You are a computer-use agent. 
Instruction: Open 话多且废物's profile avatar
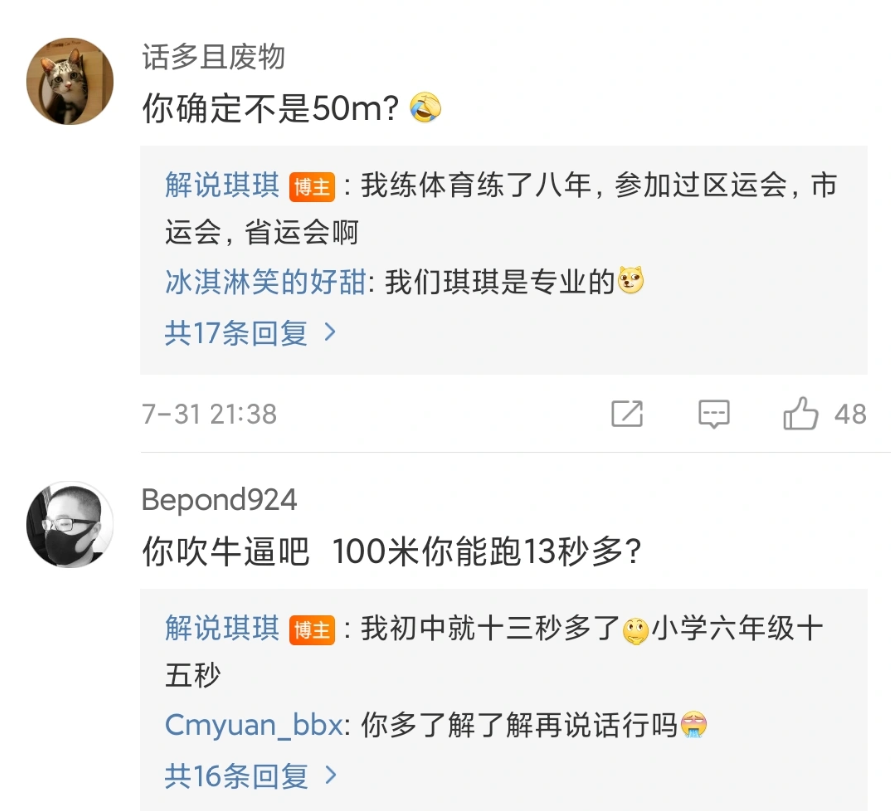[x=70, y=81]
